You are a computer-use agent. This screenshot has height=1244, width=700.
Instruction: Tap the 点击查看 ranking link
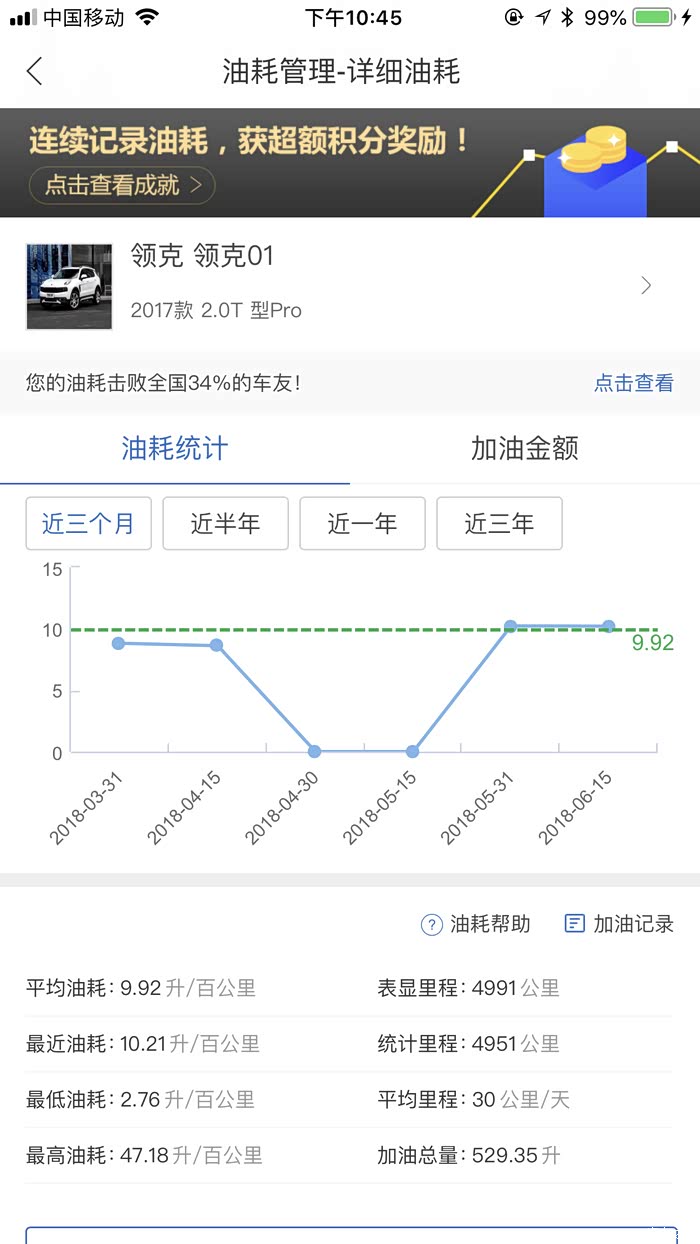click(x=634, y=383)
